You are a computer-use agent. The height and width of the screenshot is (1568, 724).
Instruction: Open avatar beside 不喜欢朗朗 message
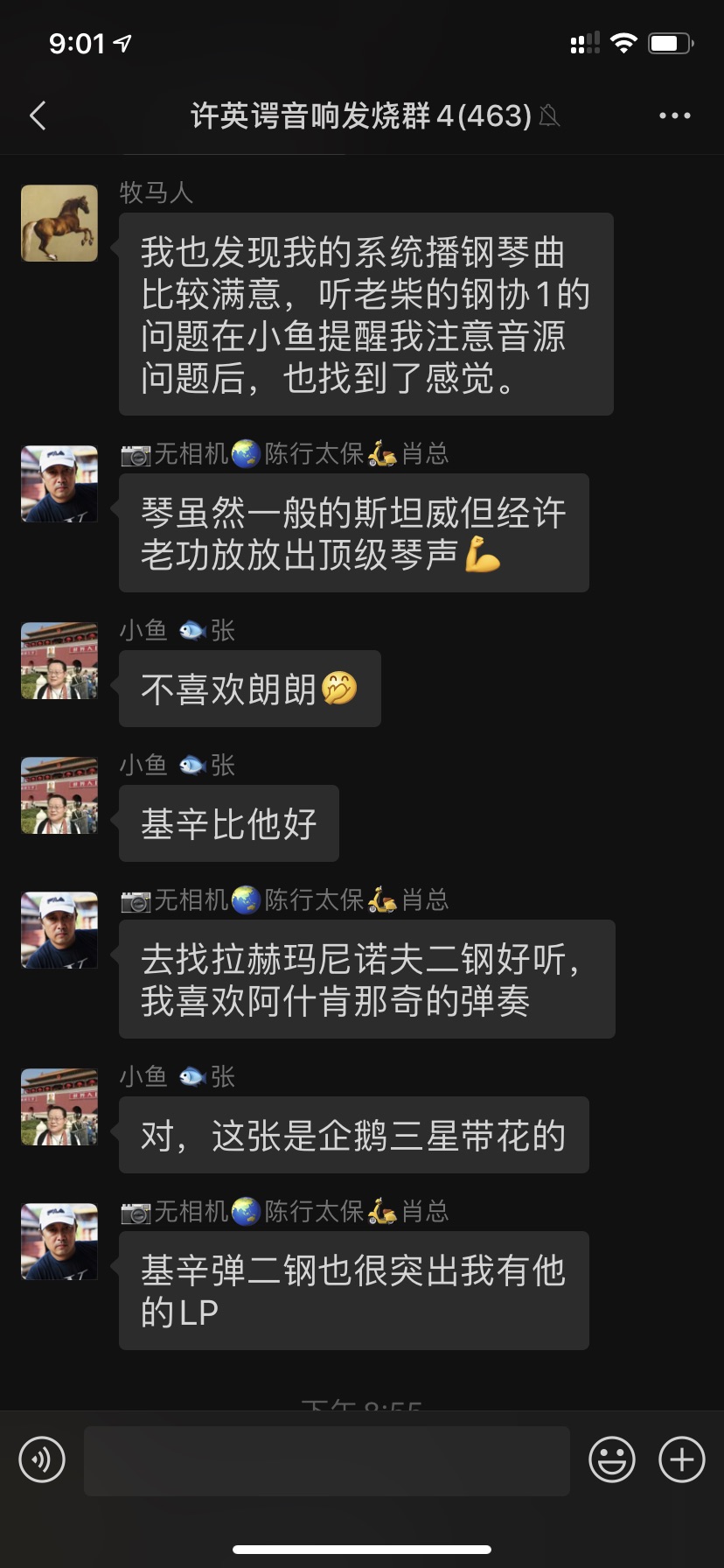[x=59, y=661]
